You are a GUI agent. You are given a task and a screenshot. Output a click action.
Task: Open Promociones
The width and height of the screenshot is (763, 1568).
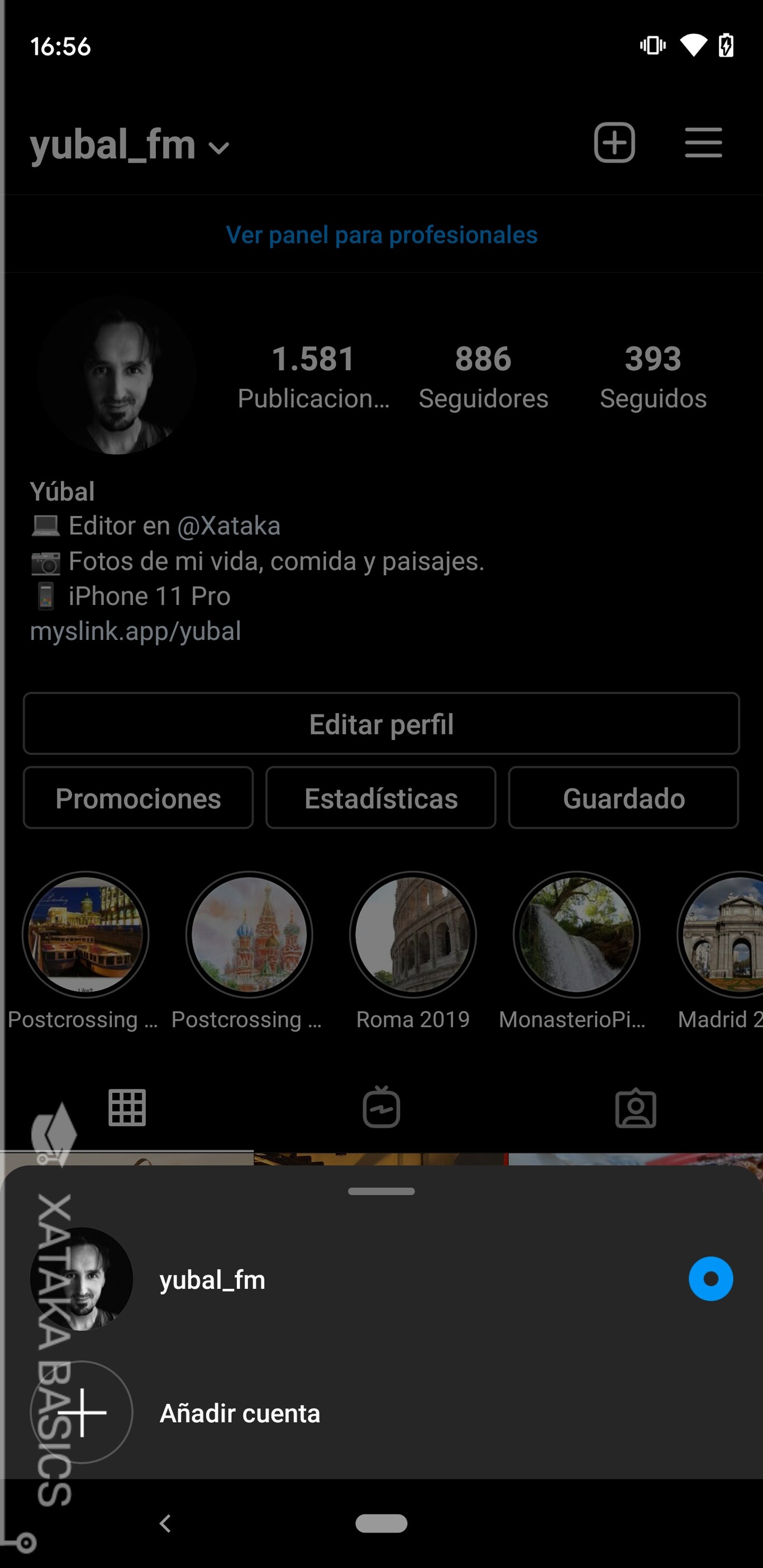coord(138,798)
